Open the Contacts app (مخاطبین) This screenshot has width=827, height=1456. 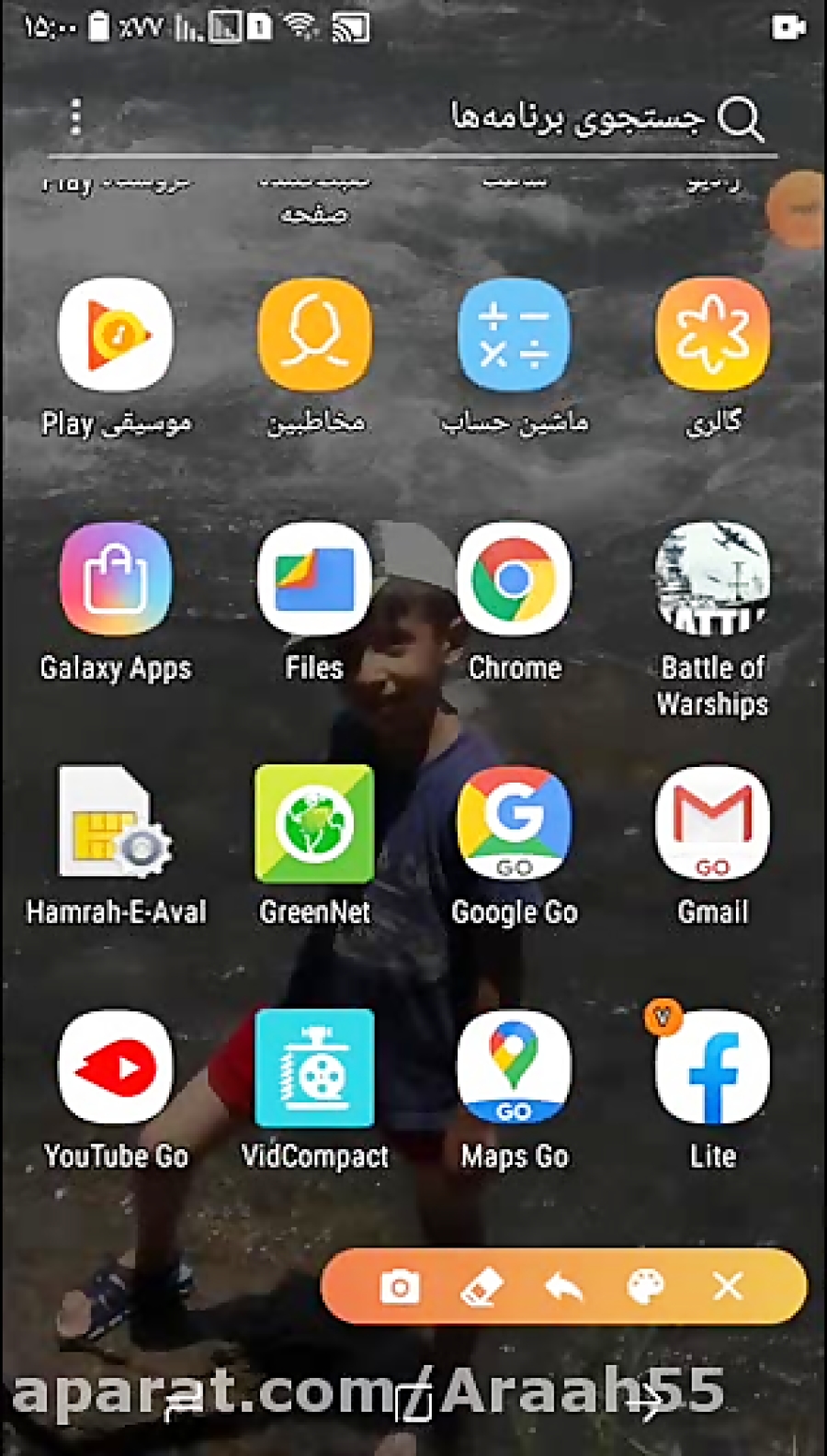[315, 335]
